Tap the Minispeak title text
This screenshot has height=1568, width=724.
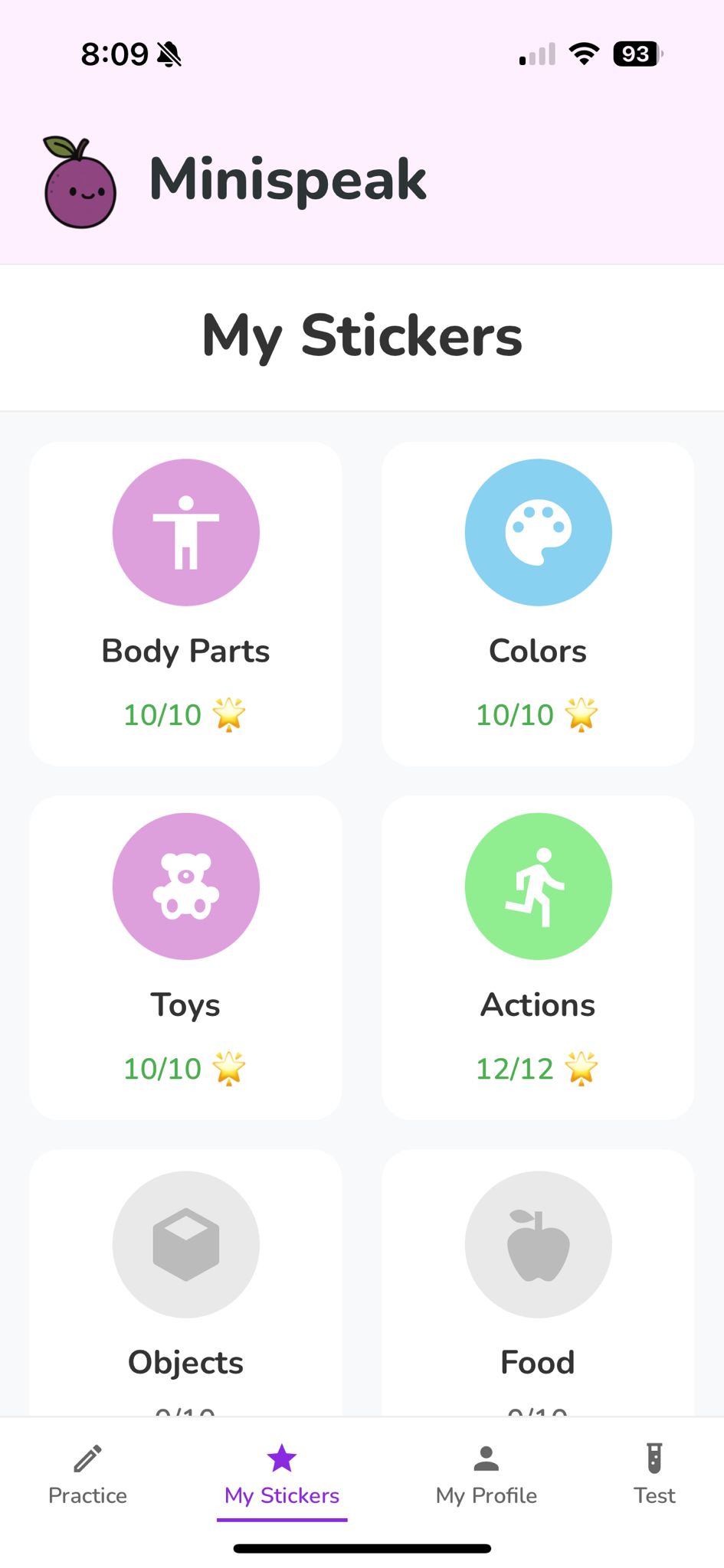click(x=287, y=178)
